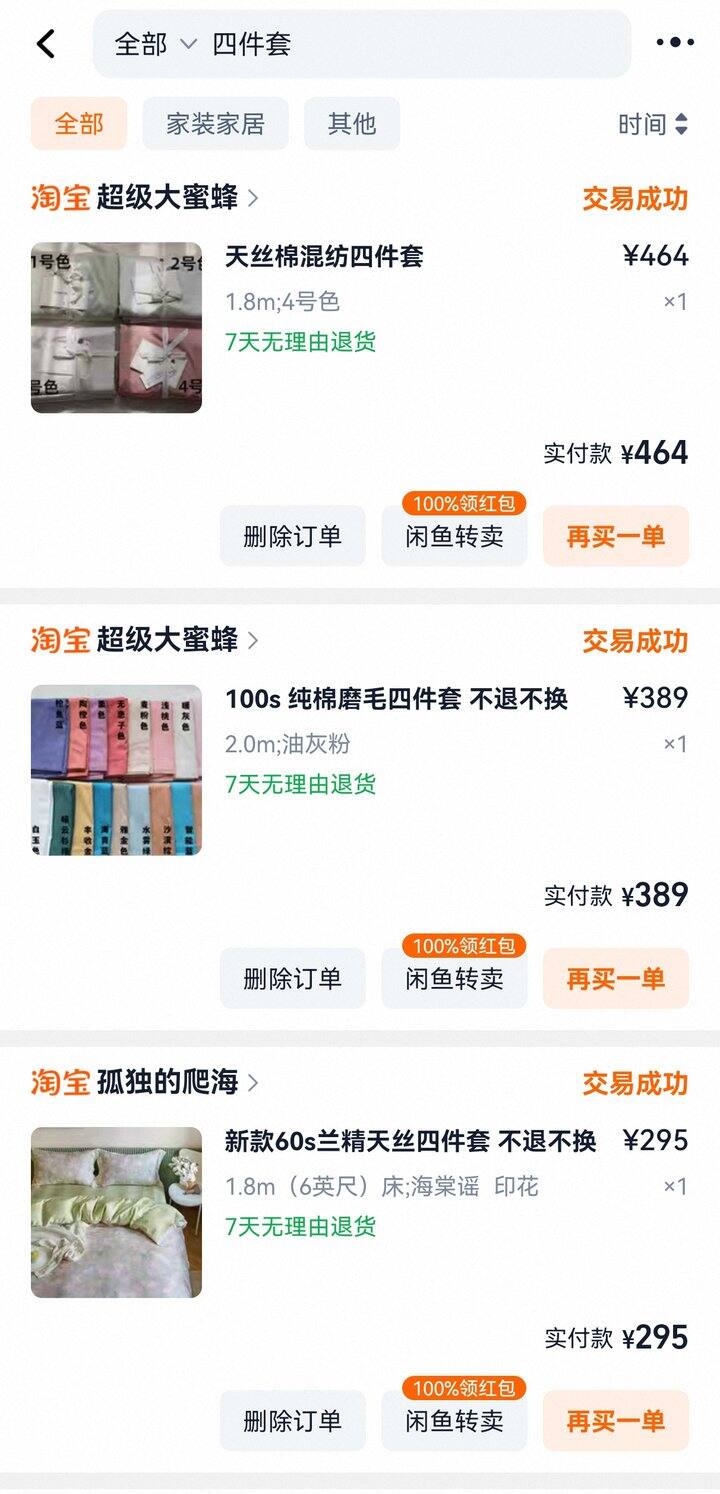Viewport: 720px width, 1494px height.
Task: Expand the 全部 search scope dropdown
Action: [155, 44]
